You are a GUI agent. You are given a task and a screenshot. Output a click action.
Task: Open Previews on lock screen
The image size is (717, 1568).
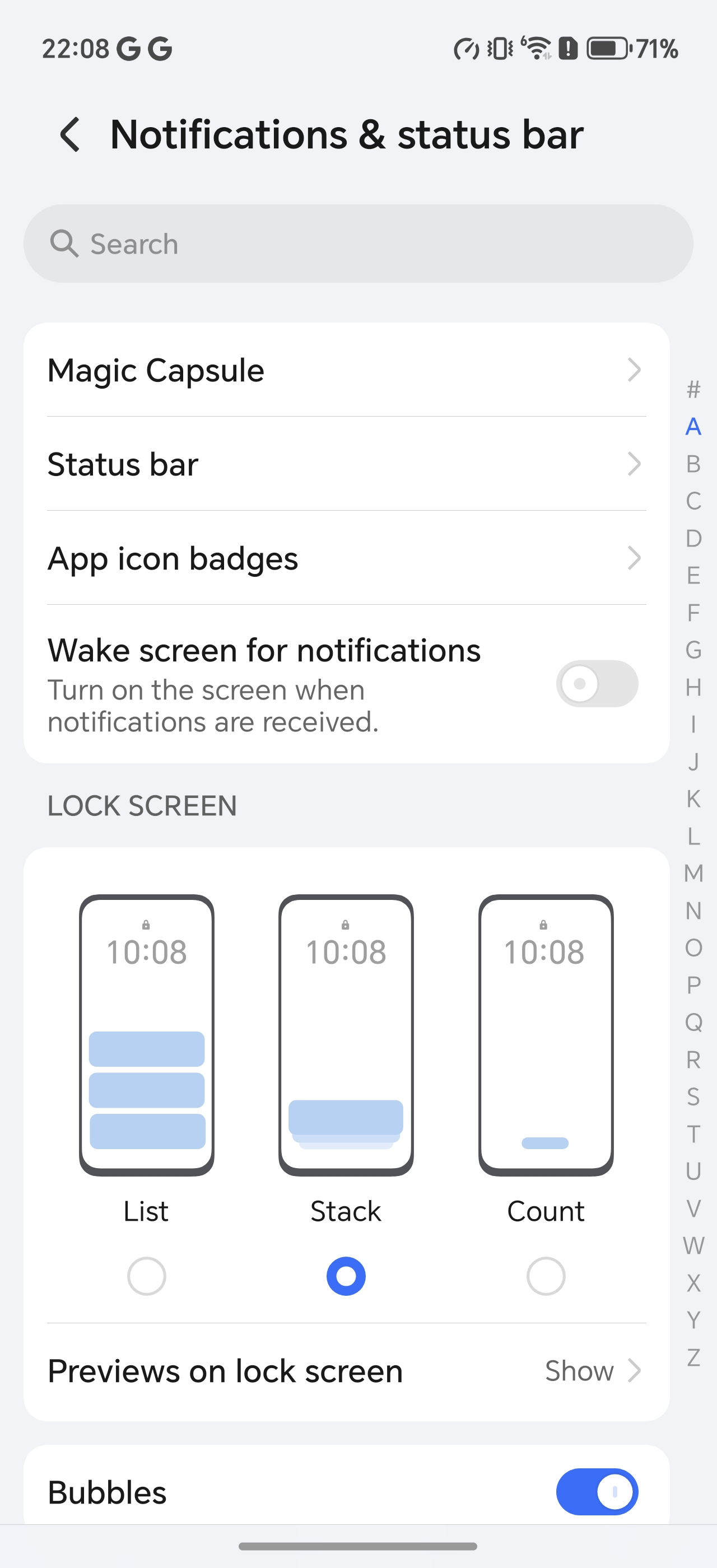[x=346, y=1371]
